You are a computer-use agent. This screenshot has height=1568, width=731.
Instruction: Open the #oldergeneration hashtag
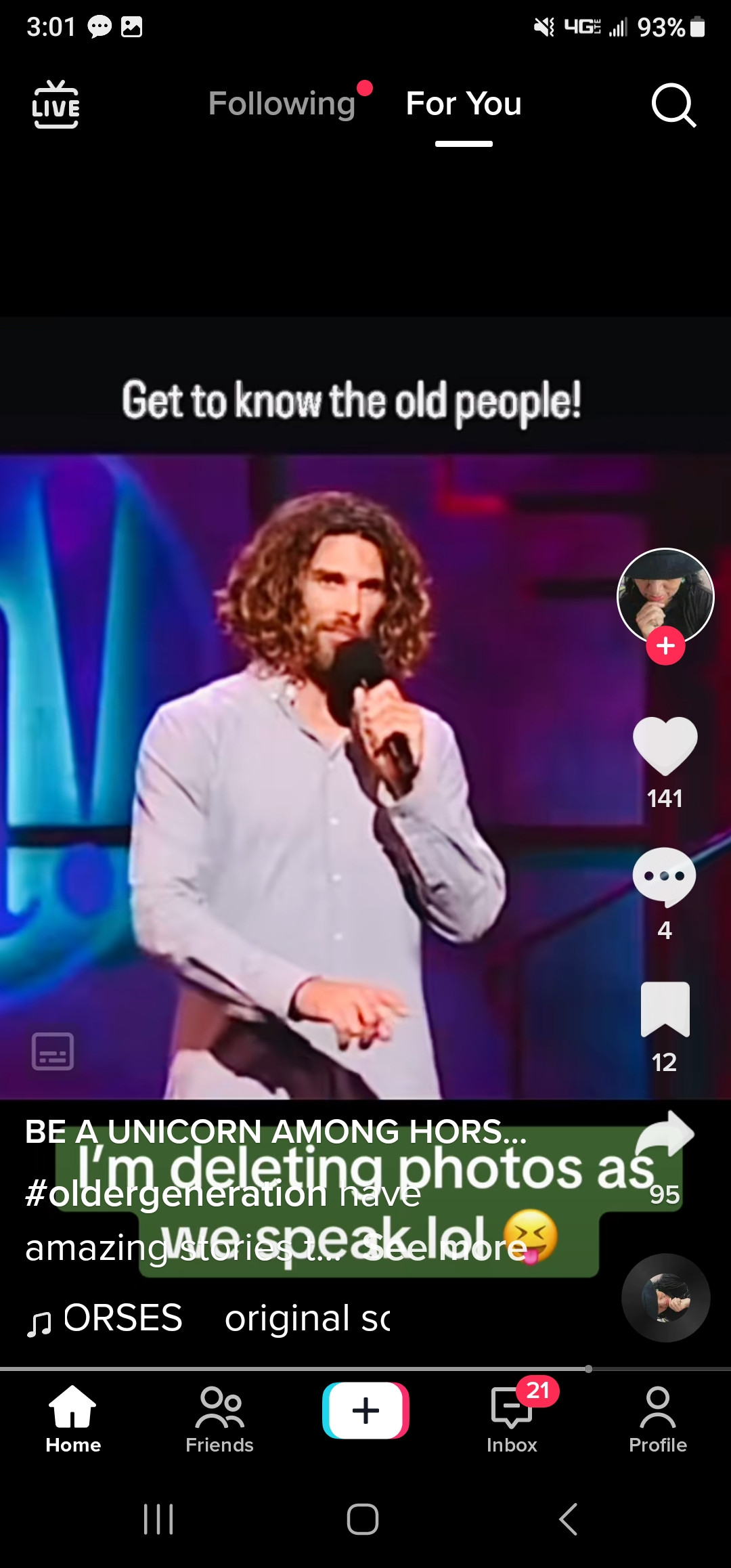coord(176,1194)
